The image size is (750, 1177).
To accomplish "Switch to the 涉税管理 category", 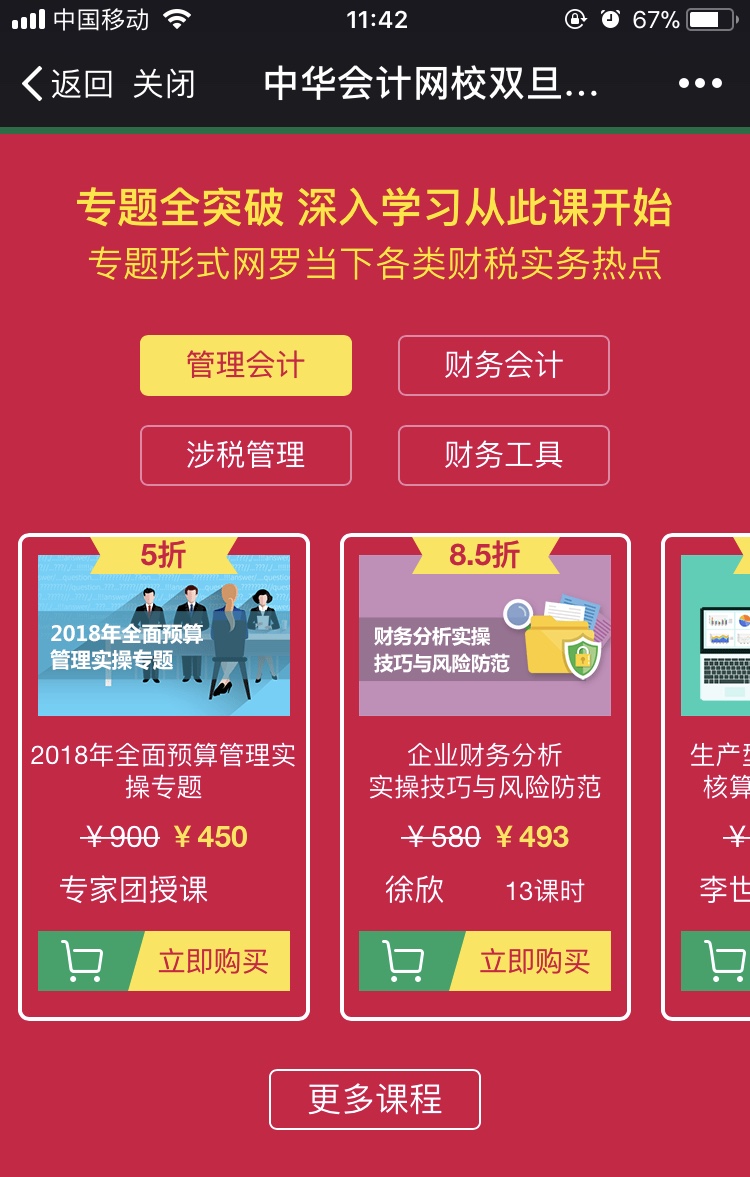I will [x=246, y=455].
